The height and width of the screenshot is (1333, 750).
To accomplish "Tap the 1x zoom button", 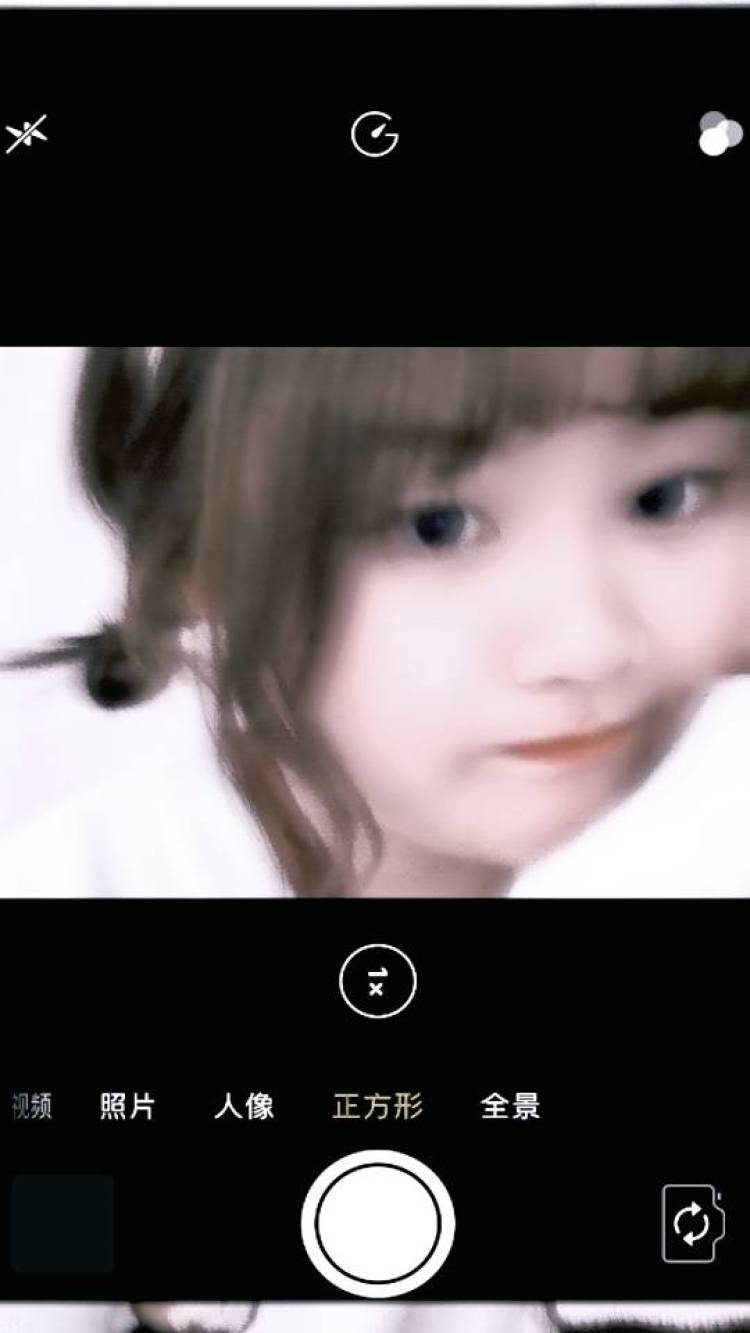I will [377, 982].
